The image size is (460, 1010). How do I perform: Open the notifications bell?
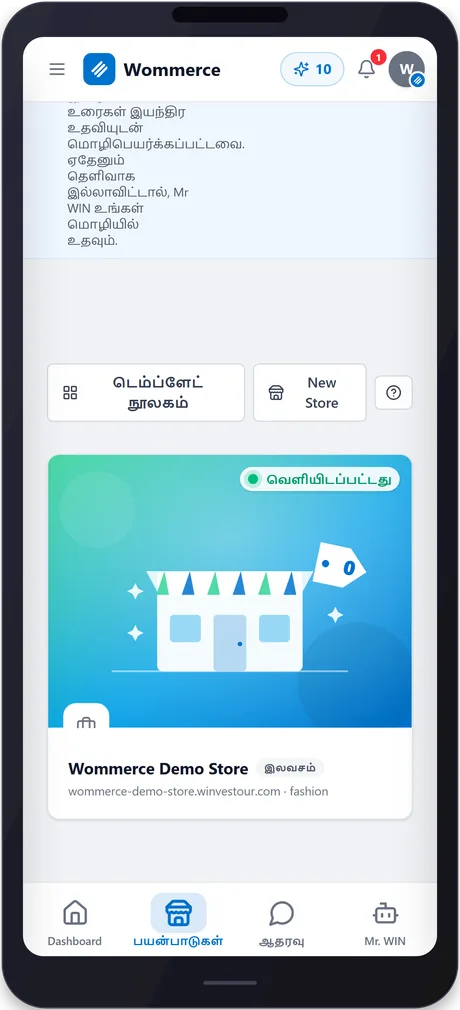pyautogui.click(x=367, y=68)
